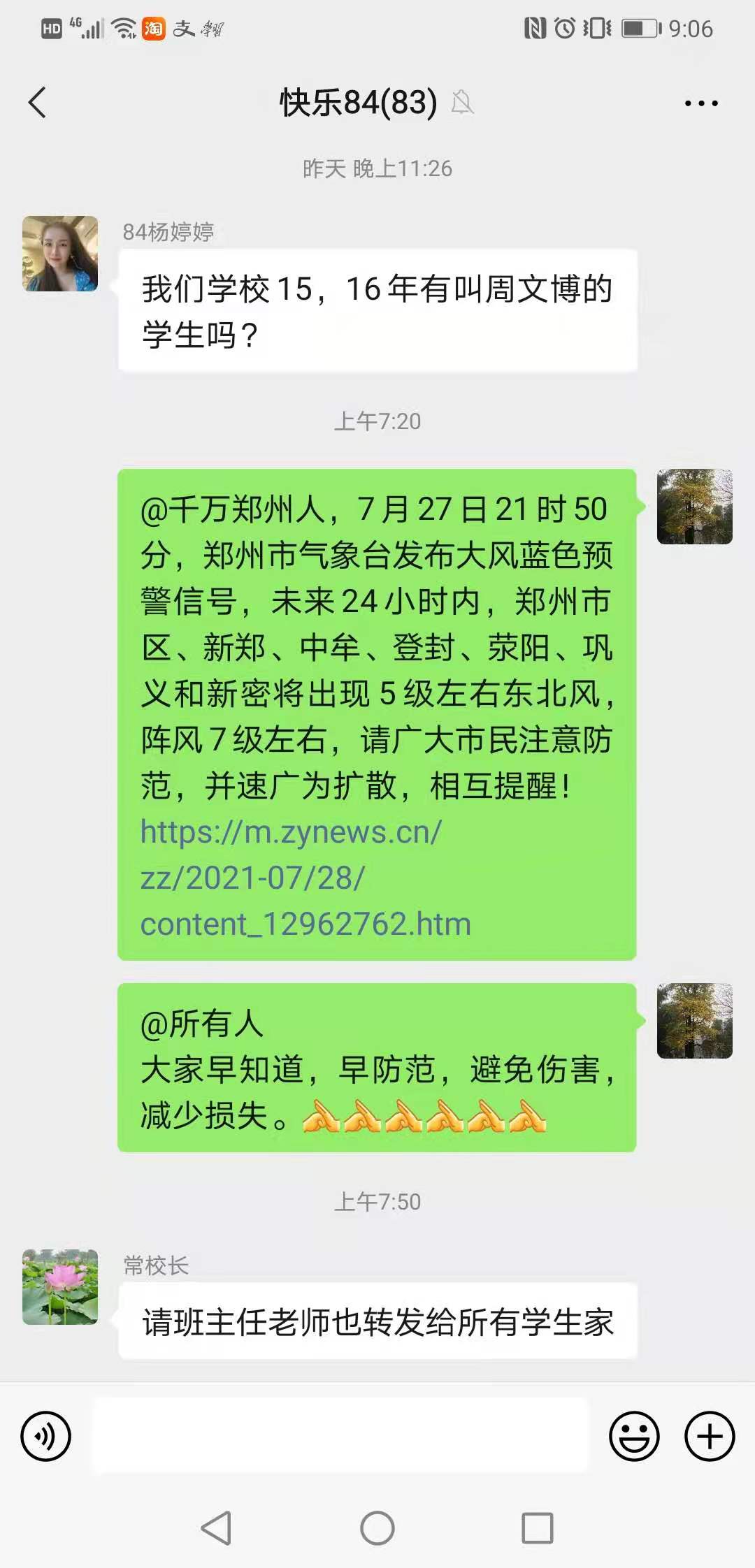Image resolution: width=755 pixels, height=1568 pixels.
Task: Go to the system home screen
Action: click(377, 1527)
